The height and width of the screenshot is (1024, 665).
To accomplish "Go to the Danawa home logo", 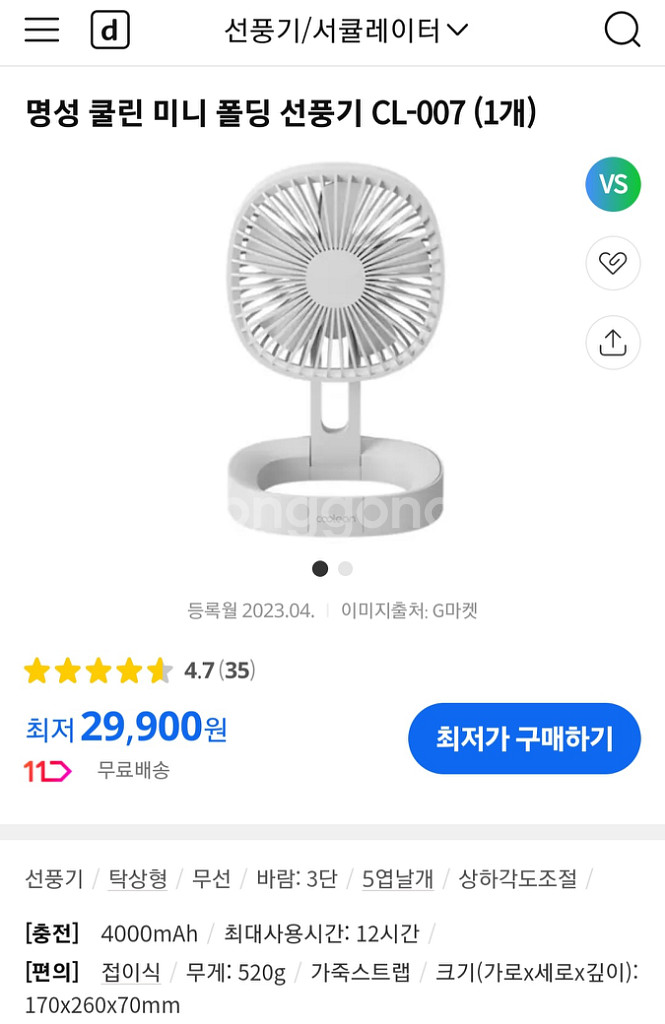I will (x=110, y=30).
